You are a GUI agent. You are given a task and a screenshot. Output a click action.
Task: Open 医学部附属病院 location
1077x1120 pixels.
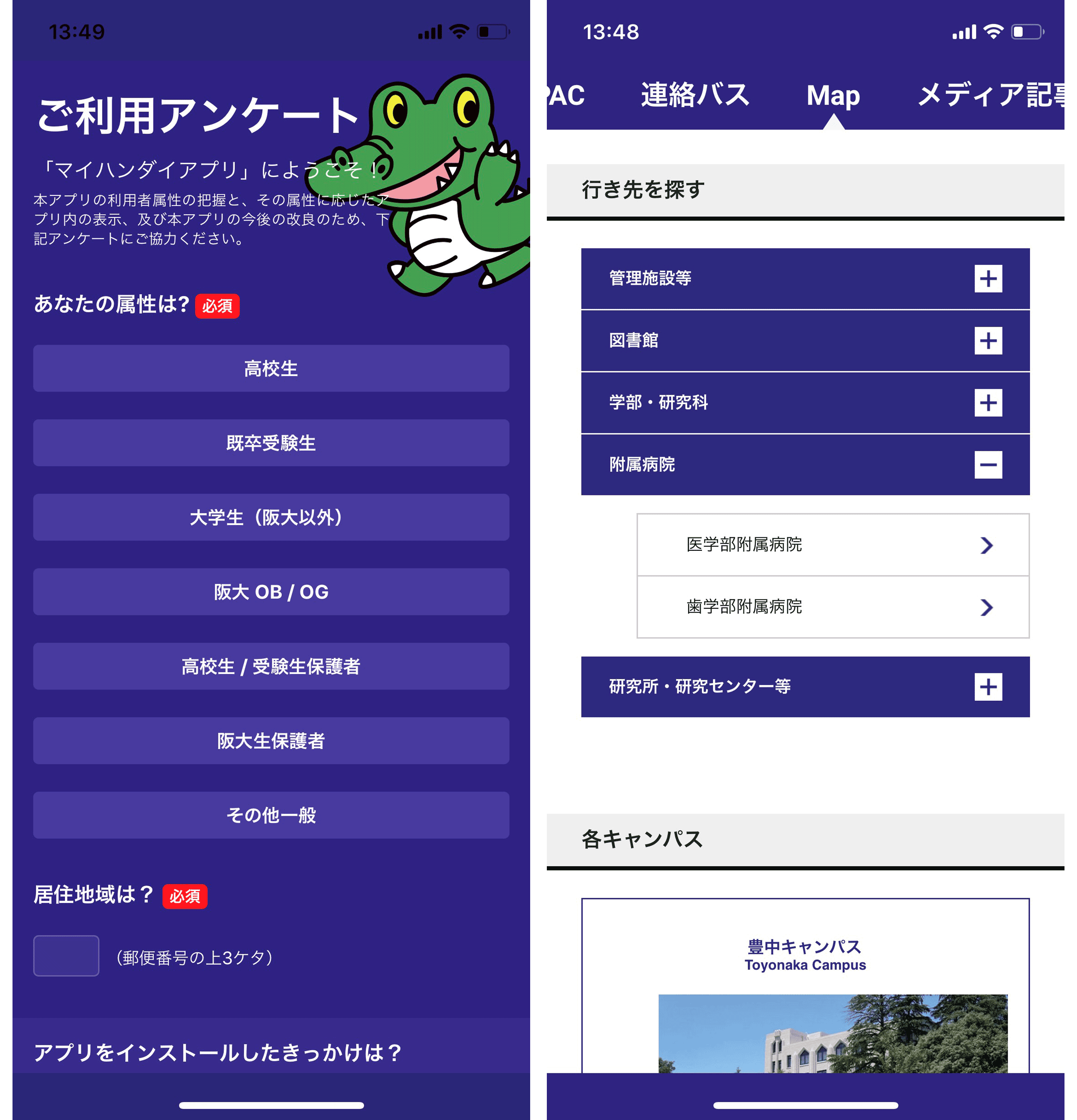(833, 545)
